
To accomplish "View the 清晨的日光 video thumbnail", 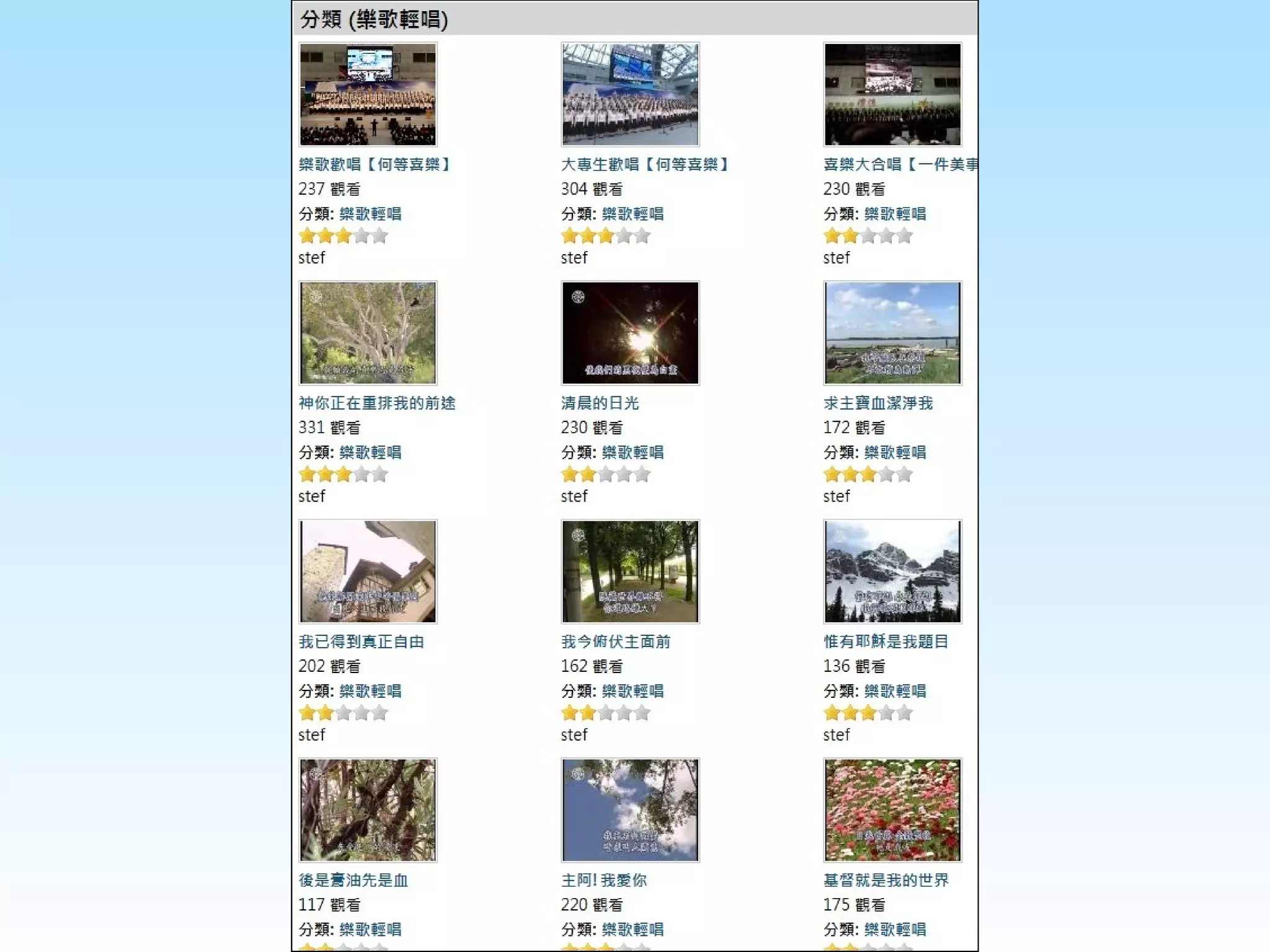I will pos(630,333).
